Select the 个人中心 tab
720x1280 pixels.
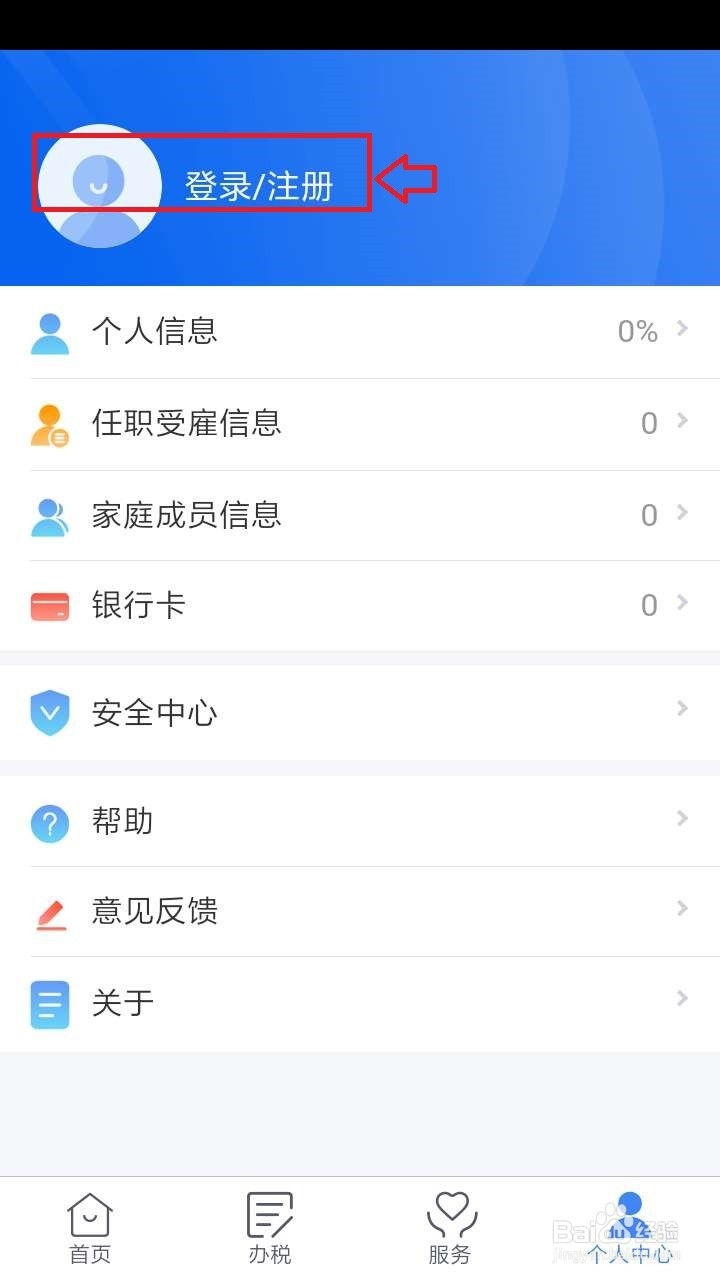pos(630,1229)
